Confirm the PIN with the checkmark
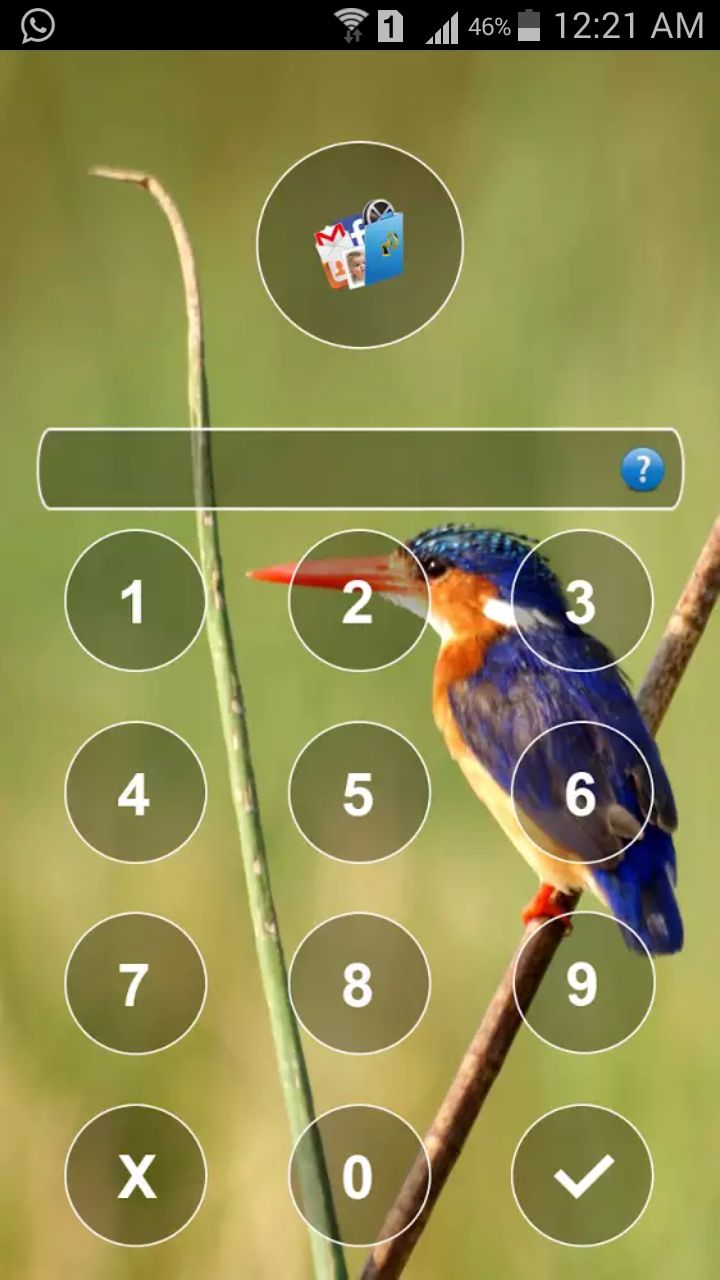720x1280 pixels. pos(582,1175)
